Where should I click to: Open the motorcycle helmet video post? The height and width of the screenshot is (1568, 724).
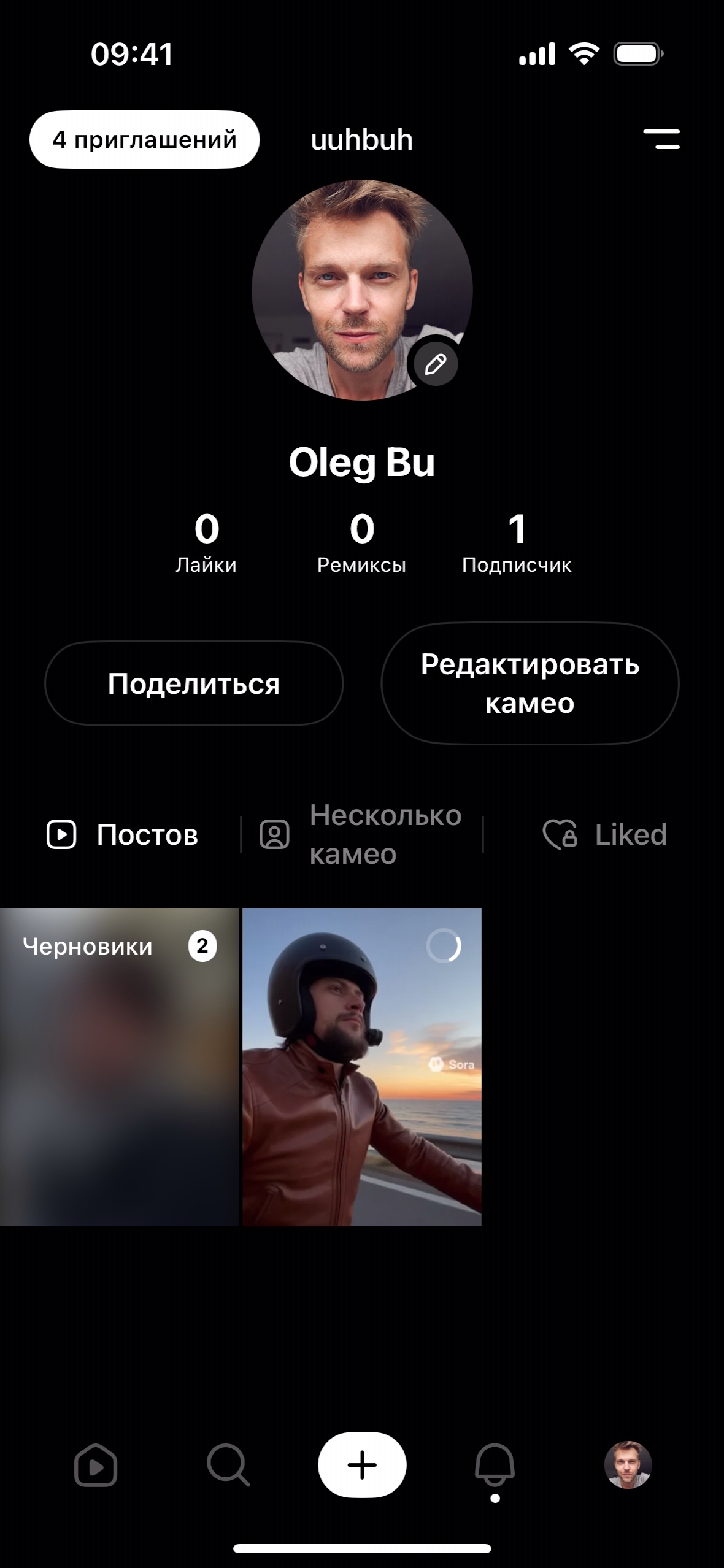pyautogui.click(x=362, y=1067)
